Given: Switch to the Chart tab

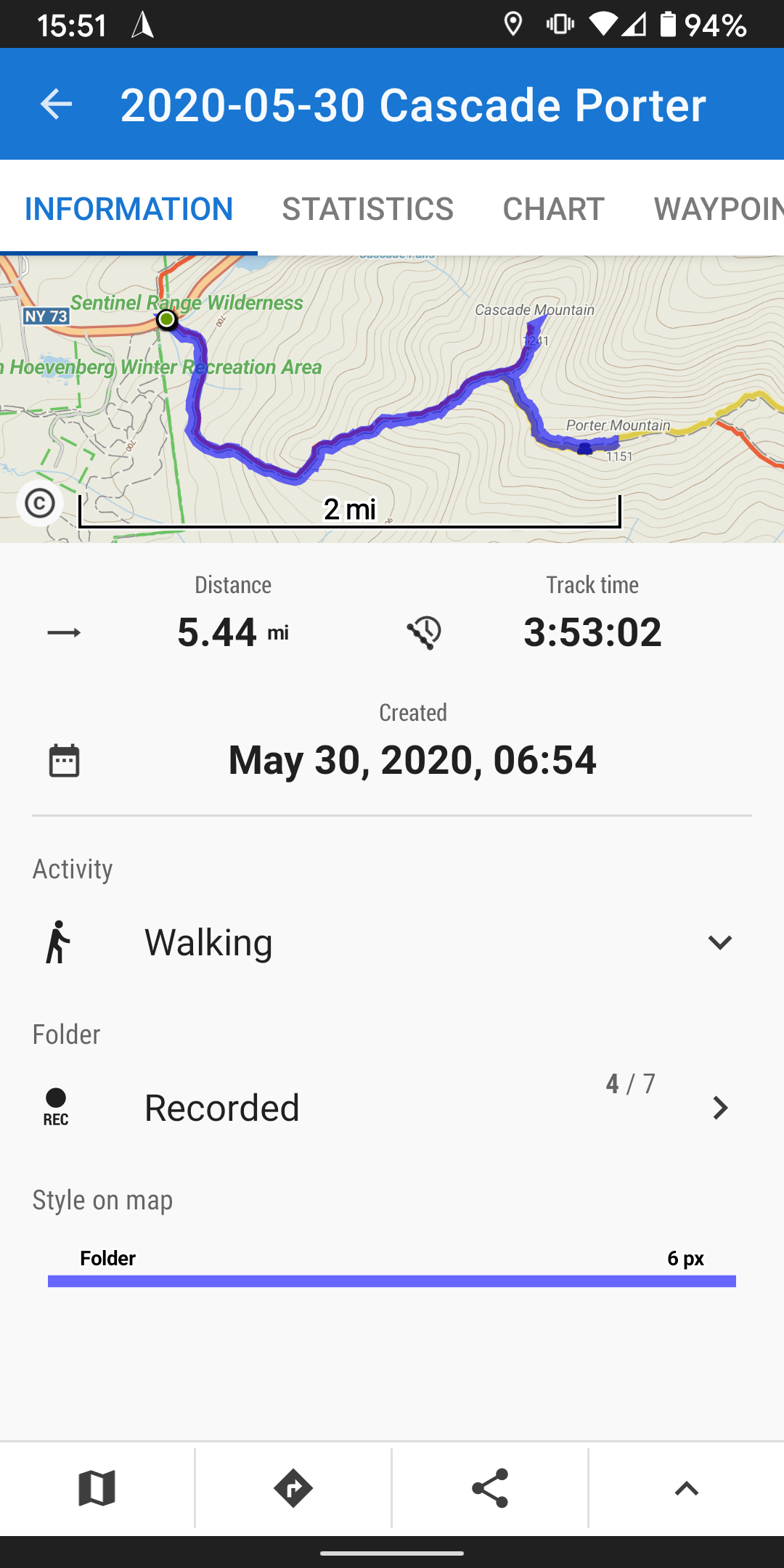Looking at the screenshot, I should [x=553, y=209].
